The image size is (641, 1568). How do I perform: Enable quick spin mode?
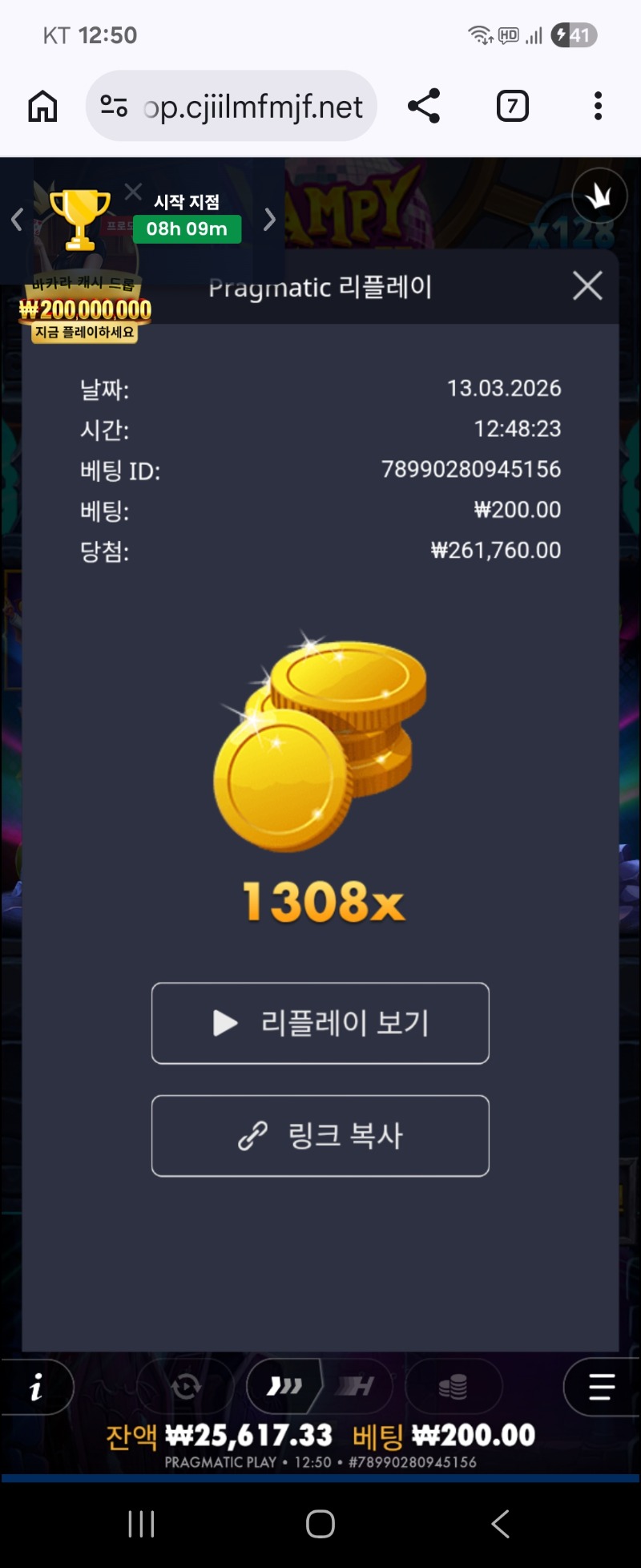pos(284,1387)
